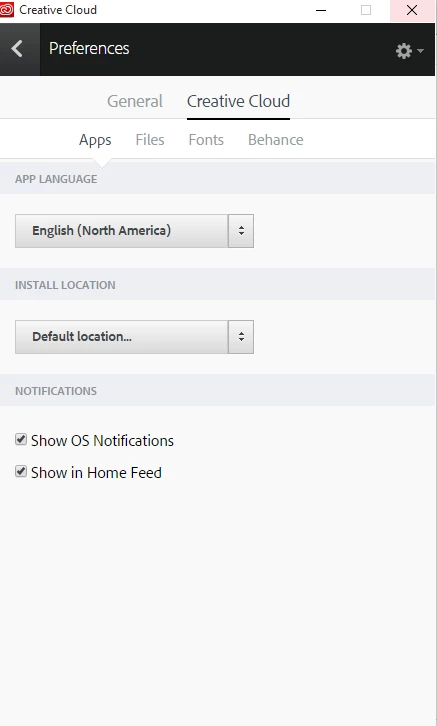Image resolution: width=437 pixels, height=726 pixels.
Task: Switch to the Behance sub-tab
Action: pyautogui.click(x=275, y=140)
